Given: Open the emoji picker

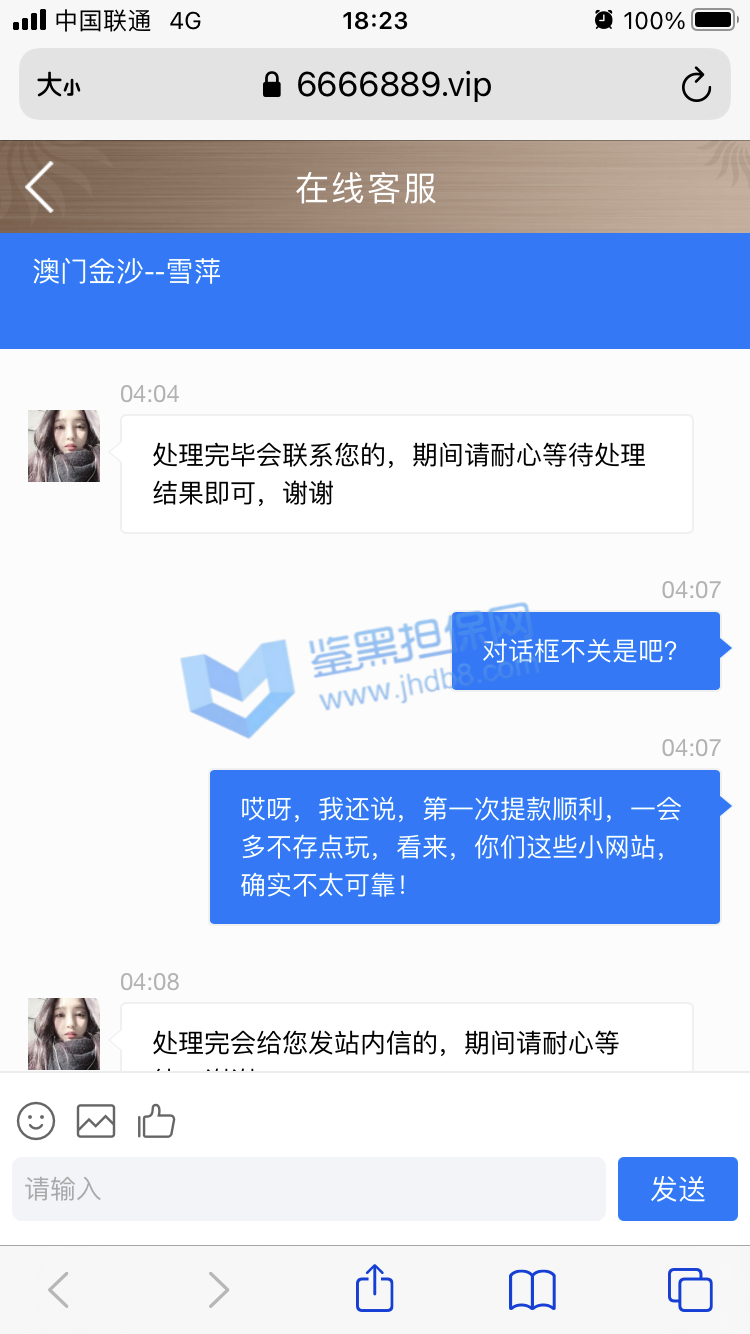Looking at the screenshot, I should 36,1121.
